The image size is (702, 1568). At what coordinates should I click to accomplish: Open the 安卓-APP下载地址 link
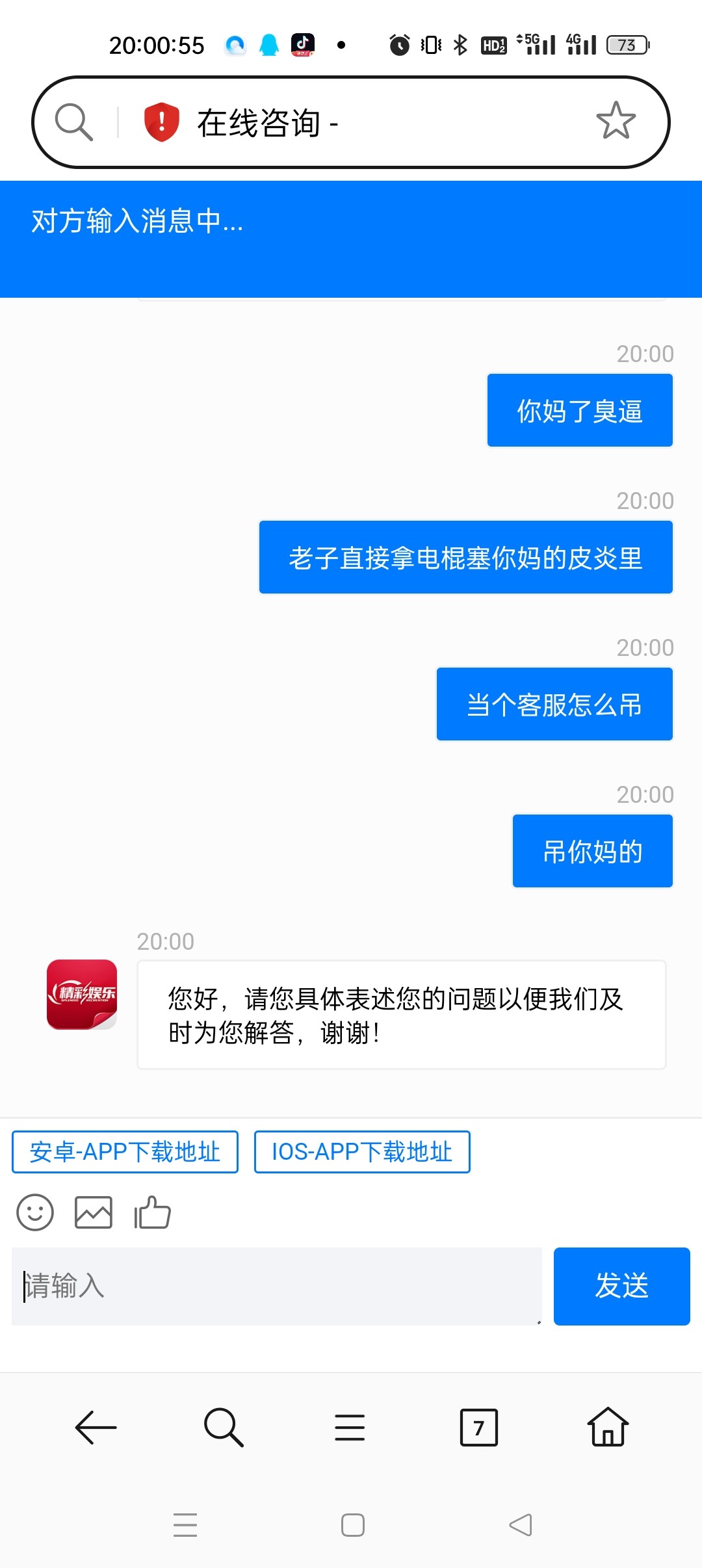(125, 1152)
